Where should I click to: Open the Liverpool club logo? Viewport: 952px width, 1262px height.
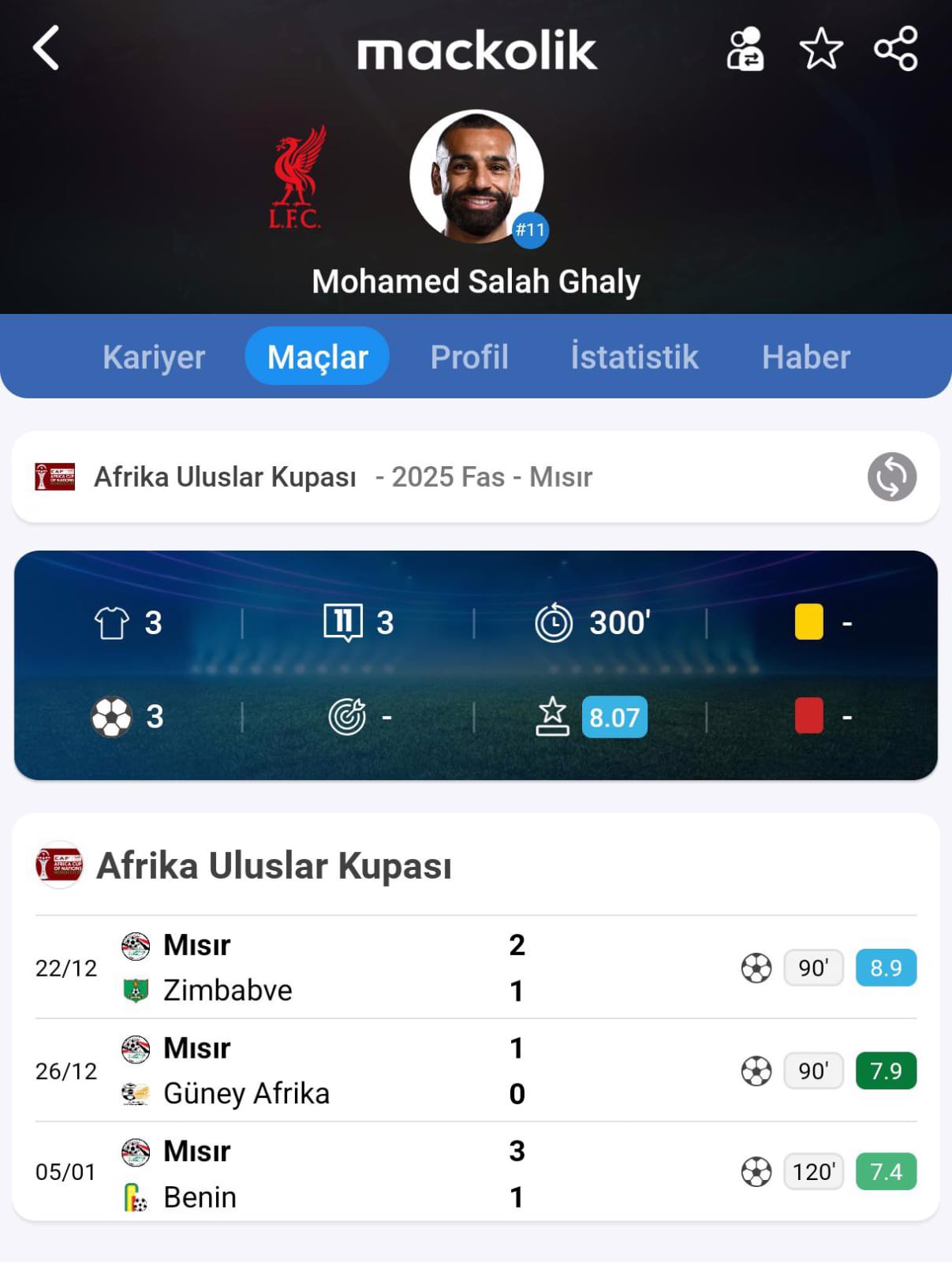click(297, 177)
